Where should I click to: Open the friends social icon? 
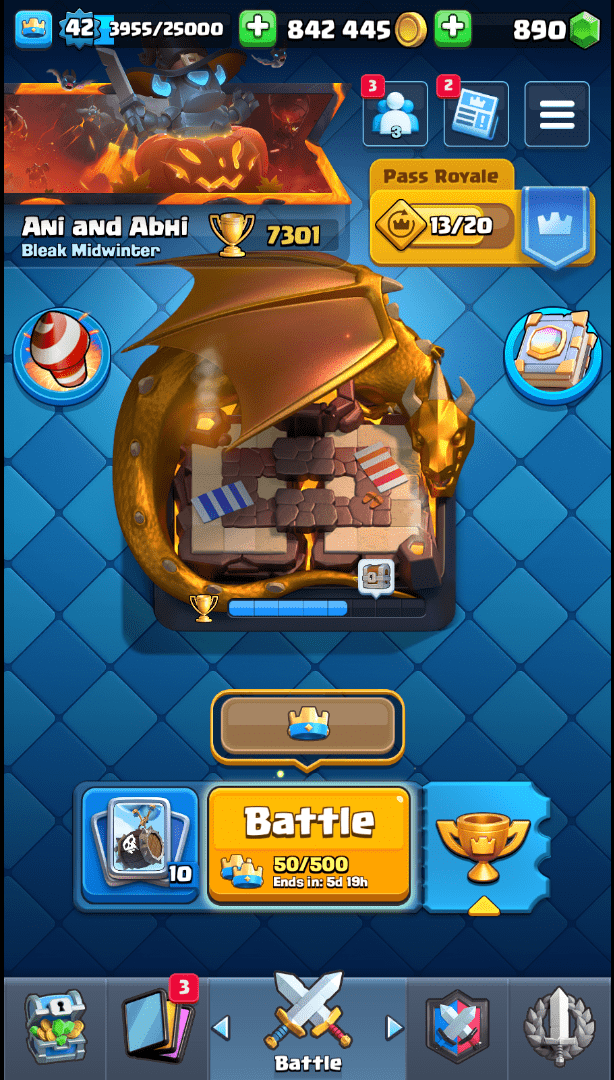click(x=394, y=114)
